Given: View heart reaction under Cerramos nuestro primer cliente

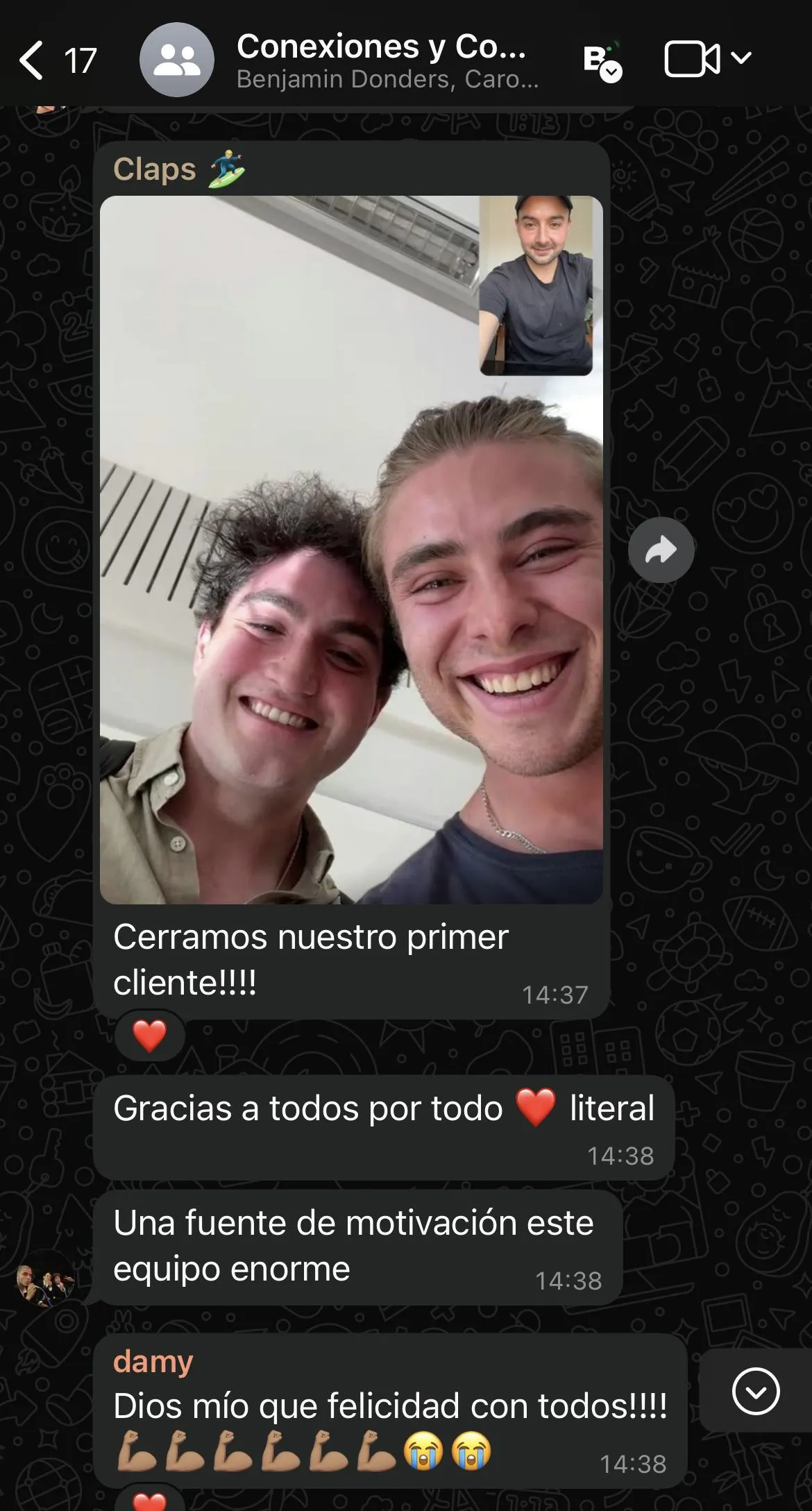Looking at the screenshot, I should [x=150, y=1036].
